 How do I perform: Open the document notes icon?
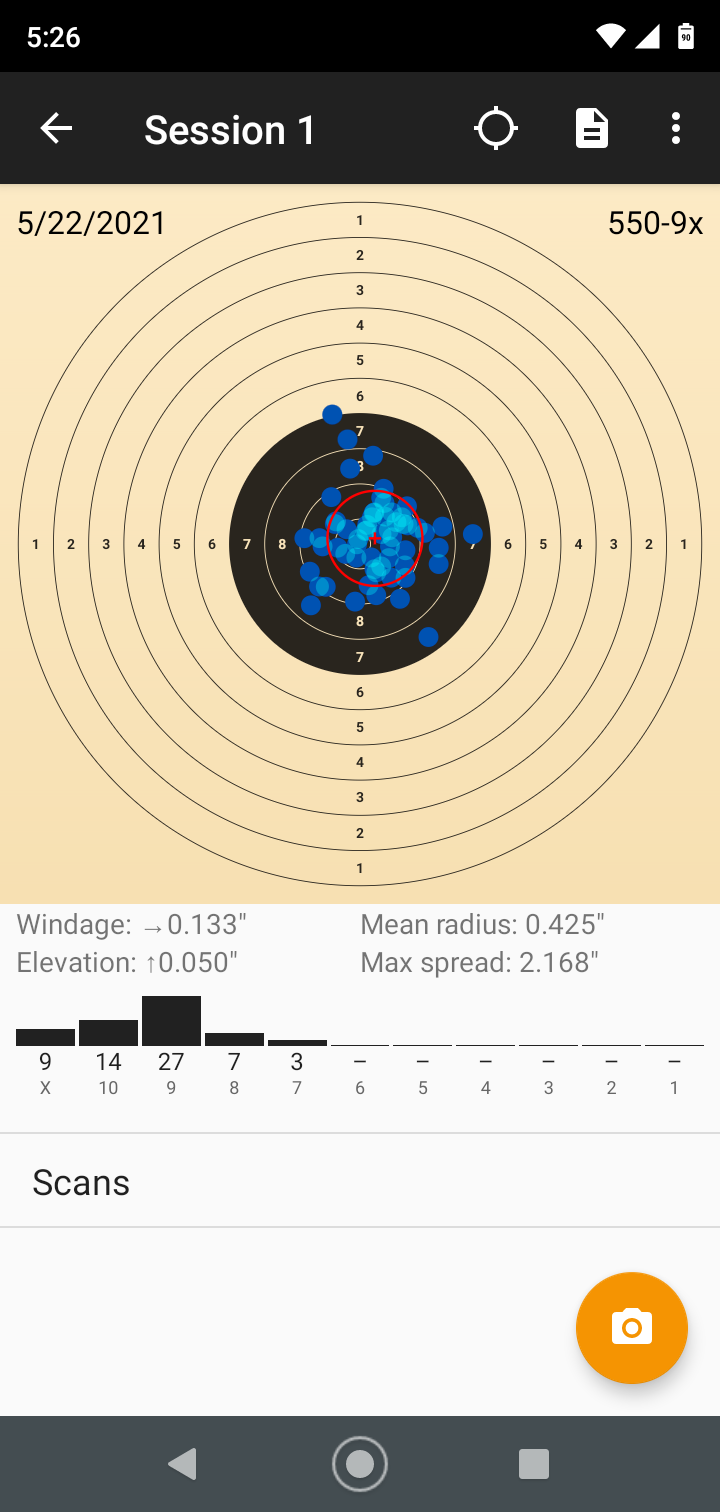pos(592,129)
